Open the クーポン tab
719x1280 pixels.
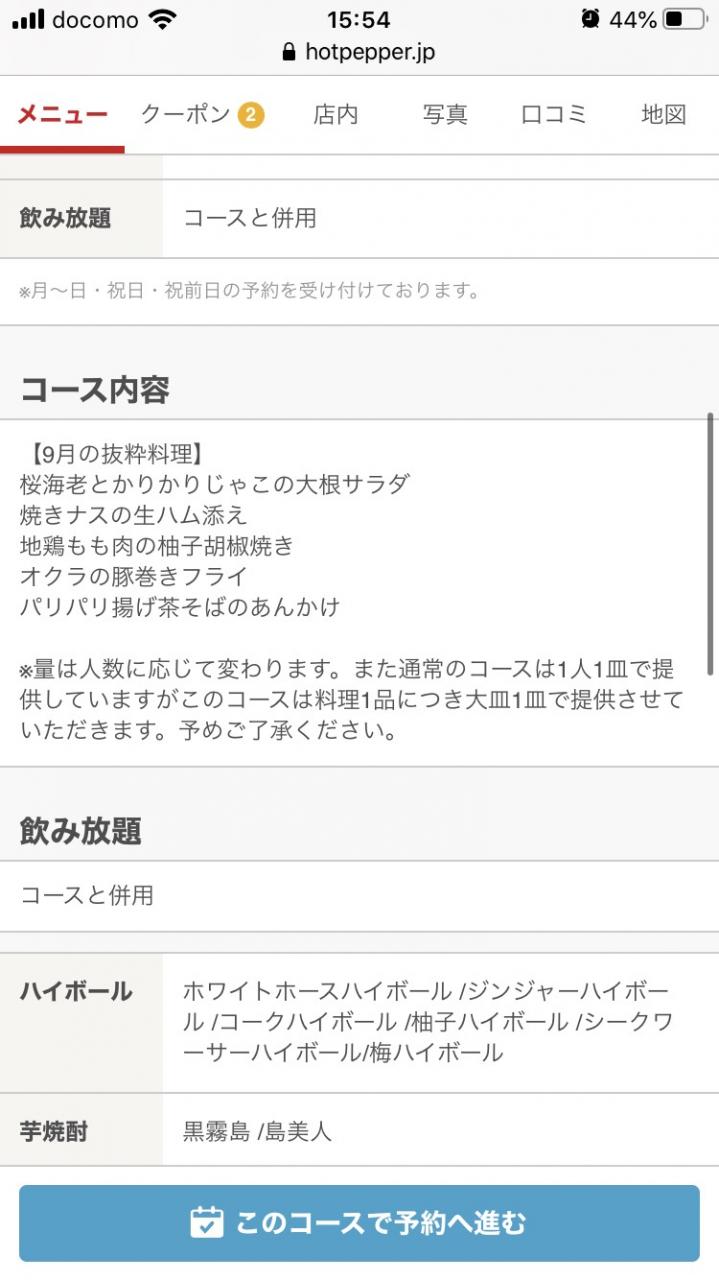click(x=202, y=114)
